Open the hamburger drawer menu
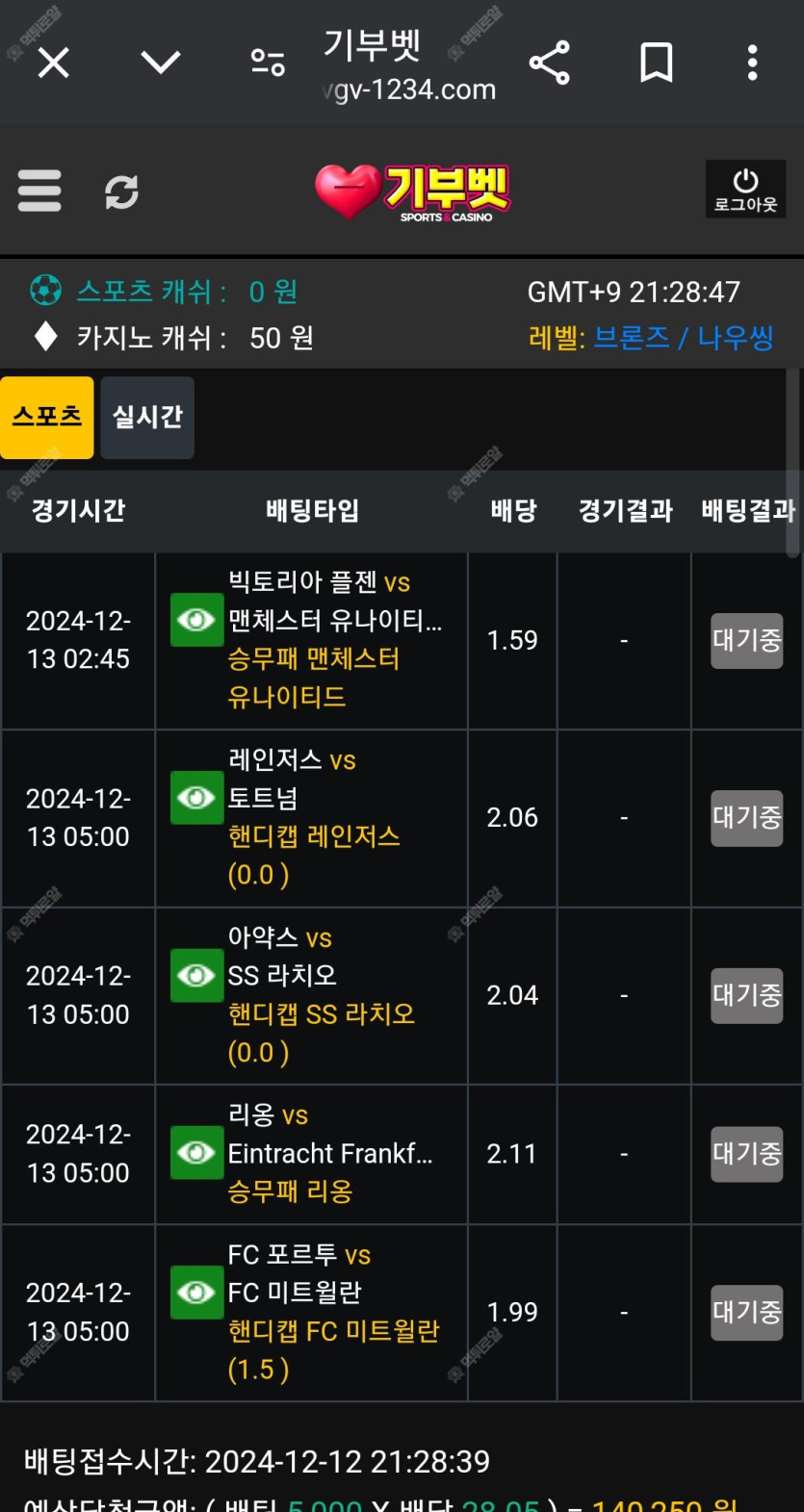 39,191
